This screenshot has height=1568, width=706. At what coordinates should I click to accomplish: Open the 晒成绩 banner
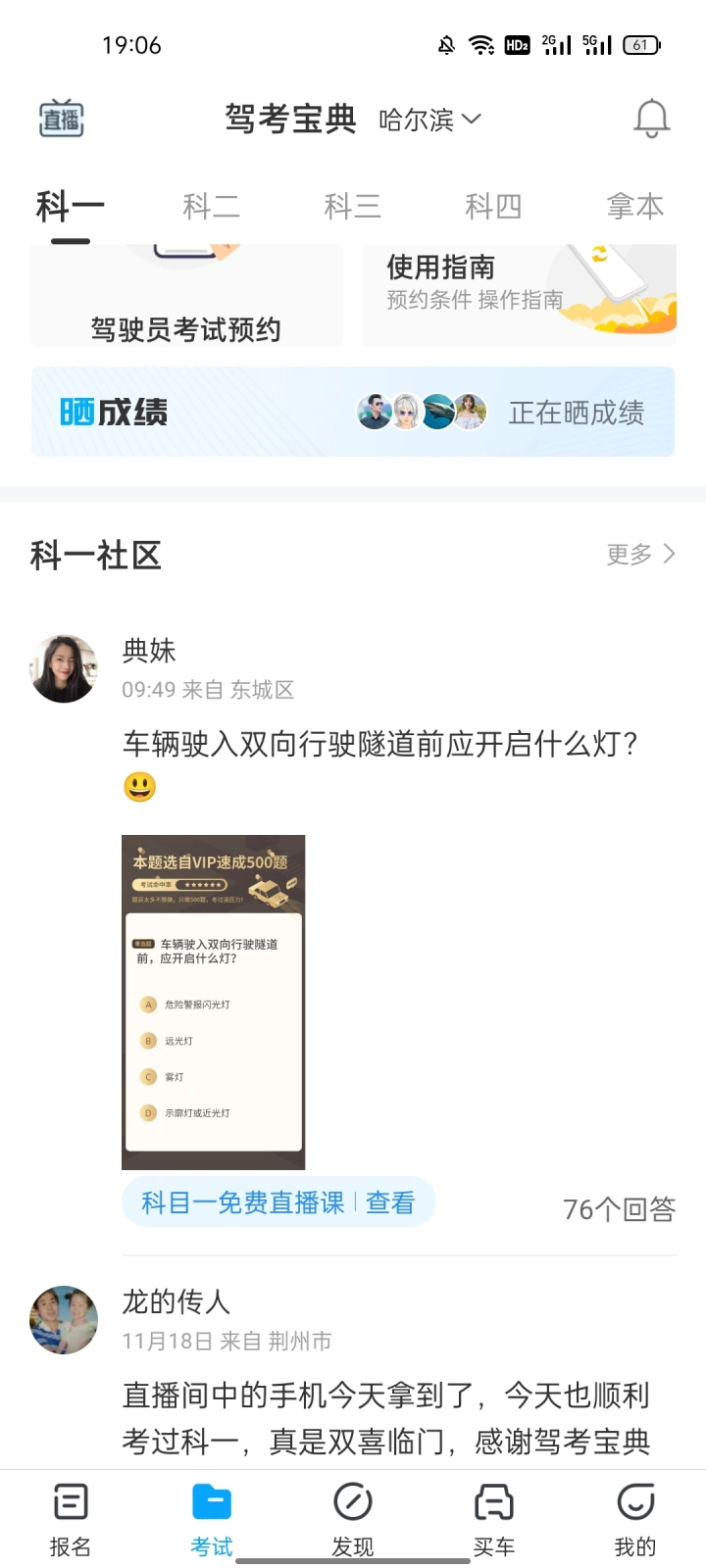click(352, 412)
